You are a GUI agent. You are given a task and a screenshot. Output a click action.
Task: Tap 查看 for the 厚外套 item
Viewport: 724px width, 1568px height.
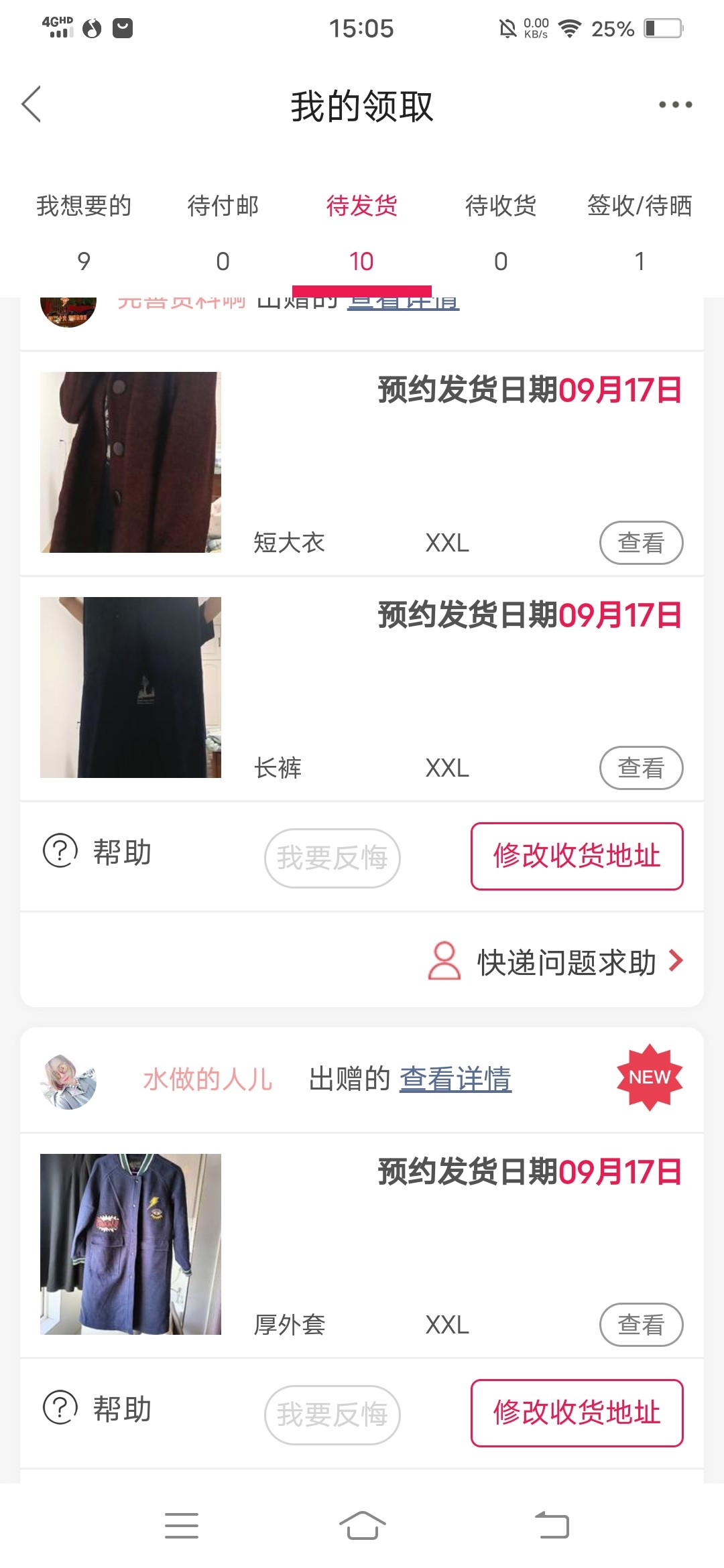pyautogui.click(x=641, y=1325)
